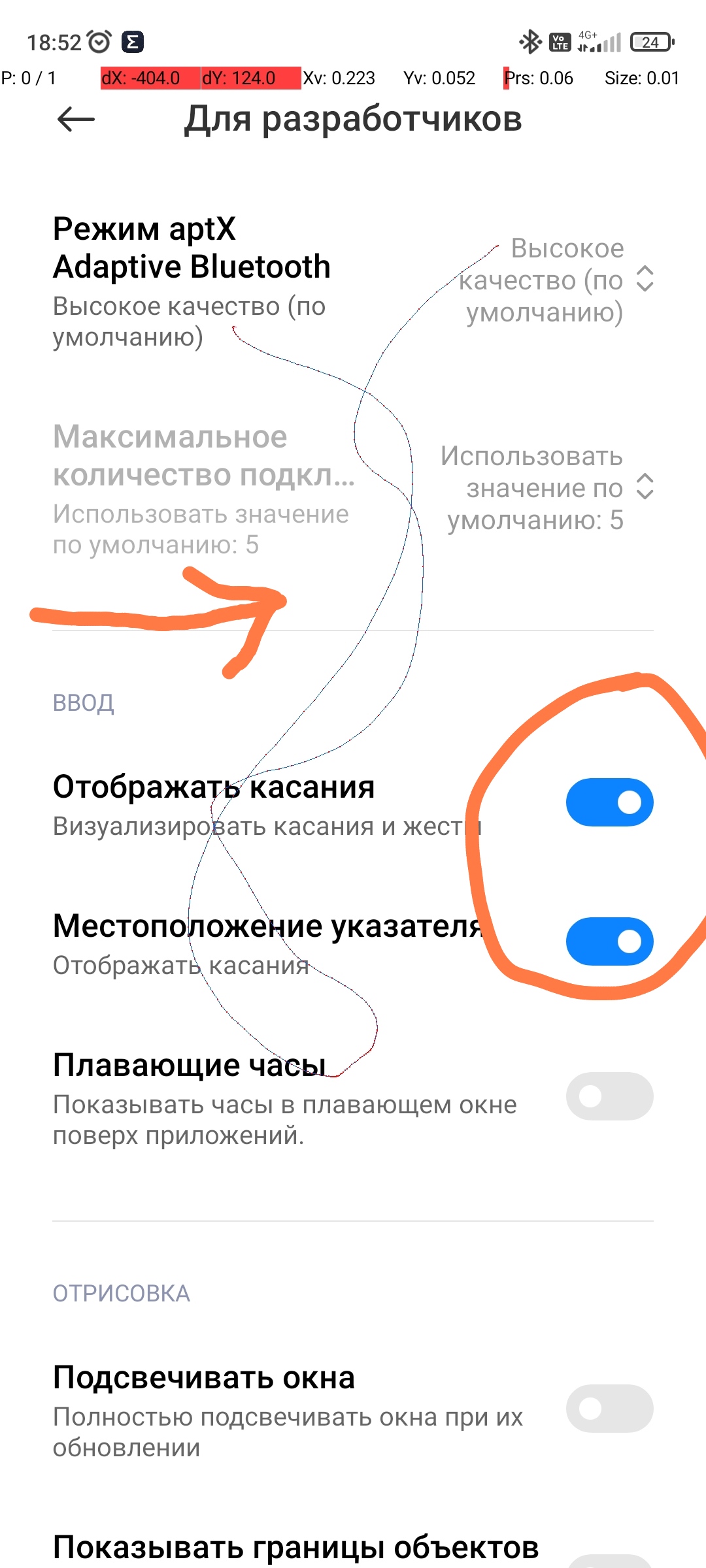Enable the 'Плавающие часы' switch
The height and width of the screenshot is (1568, 706).
(609, 1096)
